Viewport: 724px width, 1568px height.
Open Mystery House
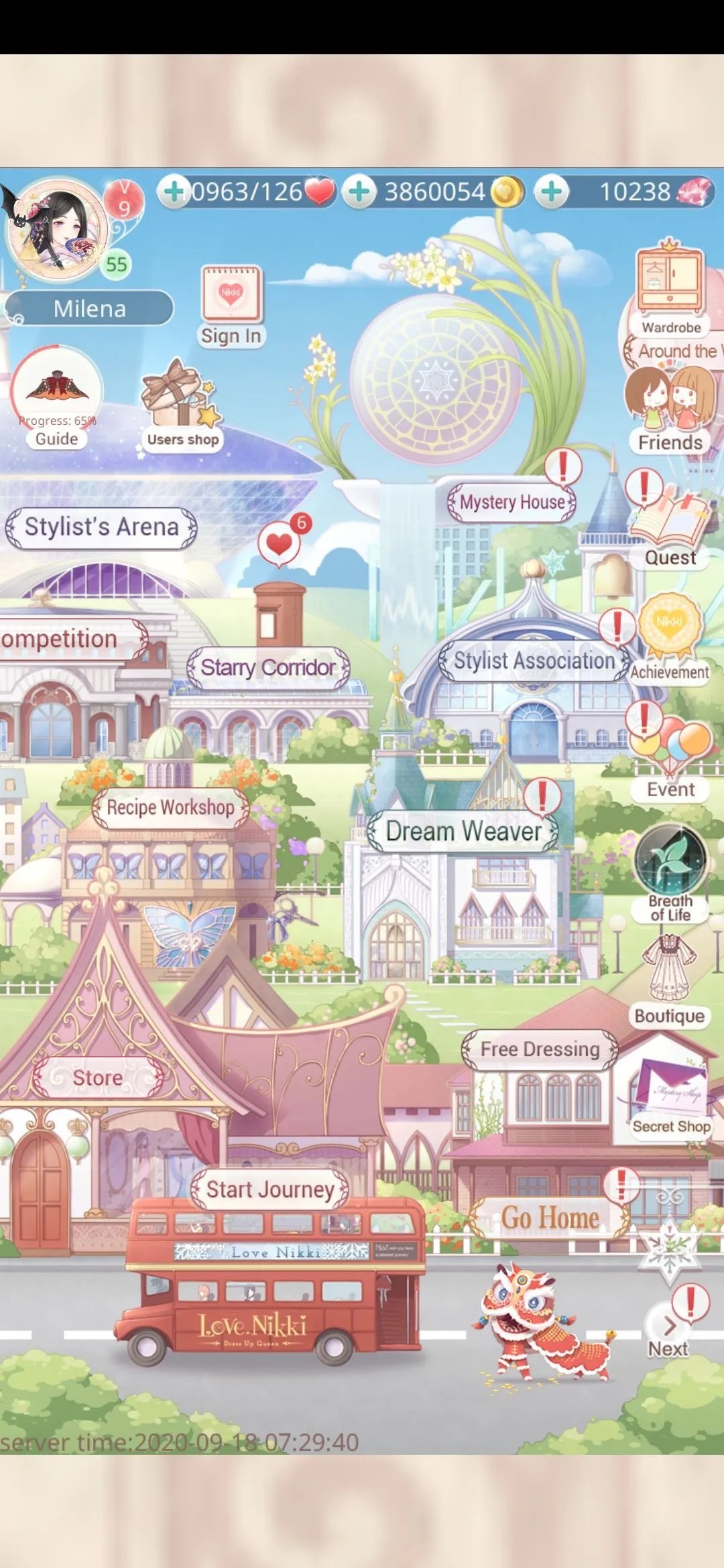512,502
